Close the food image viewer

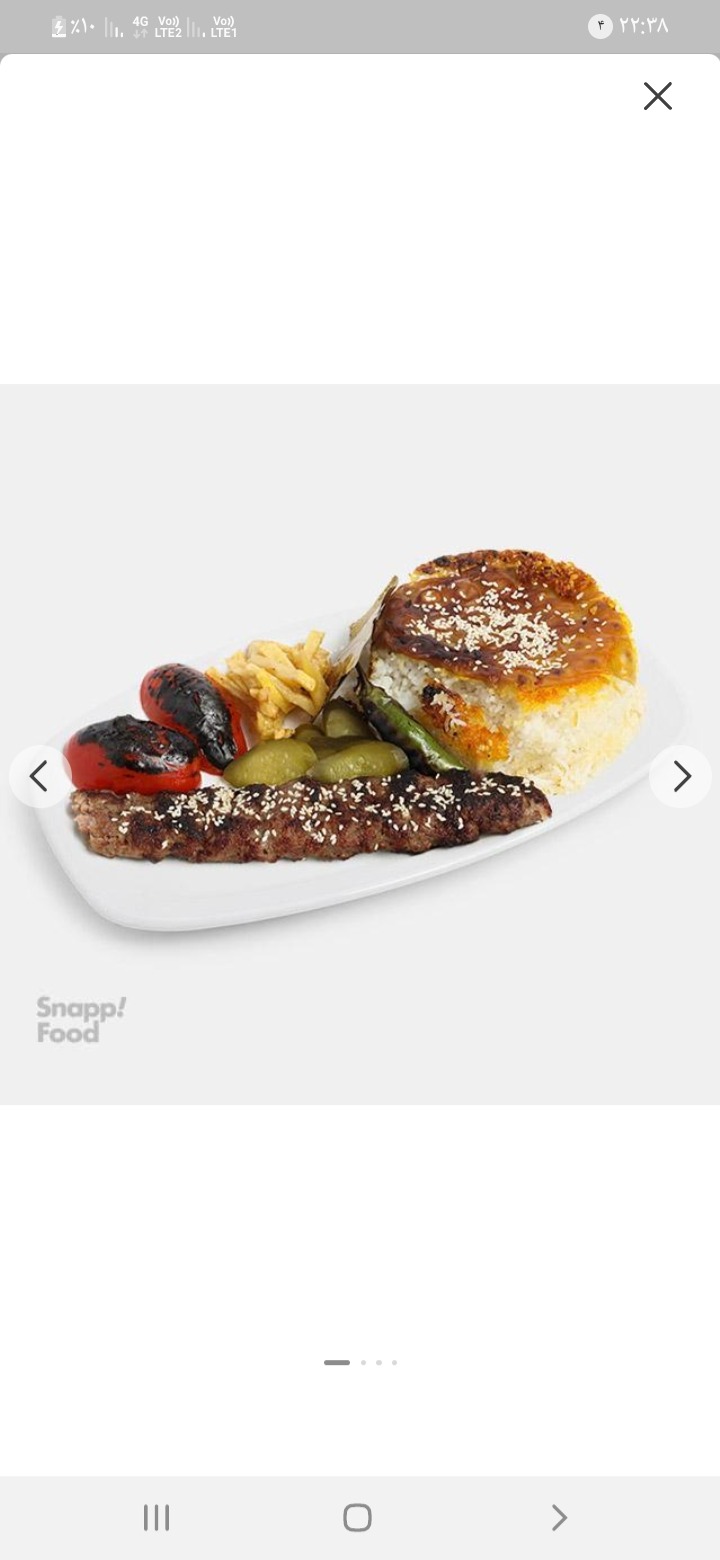pyautogui.click(x=658, y=96)
